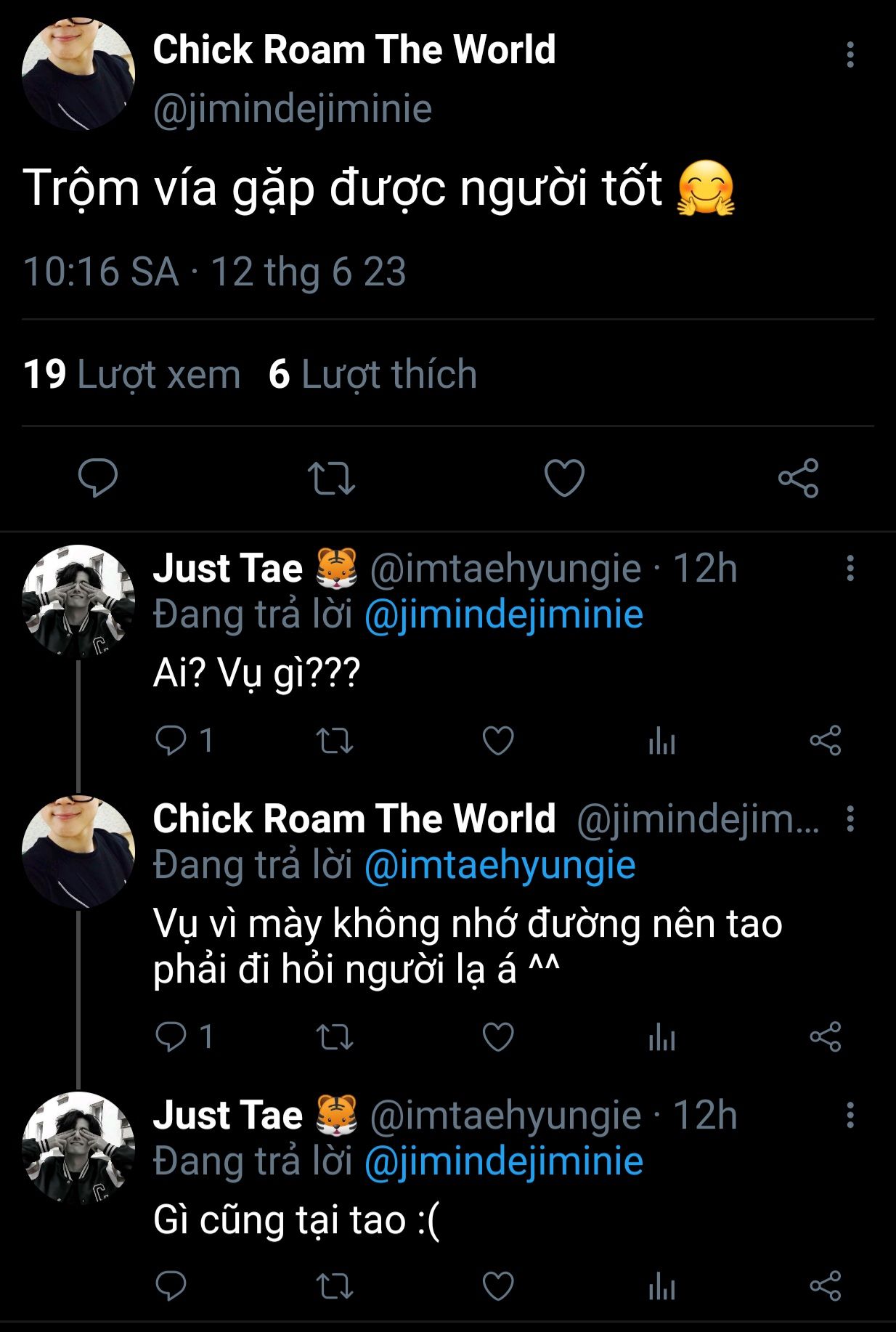Share the "Gì cũng tại tao :(" reply
Image resolution: width=896 pixels, height=1332 pixels.
pos(826,1286)
